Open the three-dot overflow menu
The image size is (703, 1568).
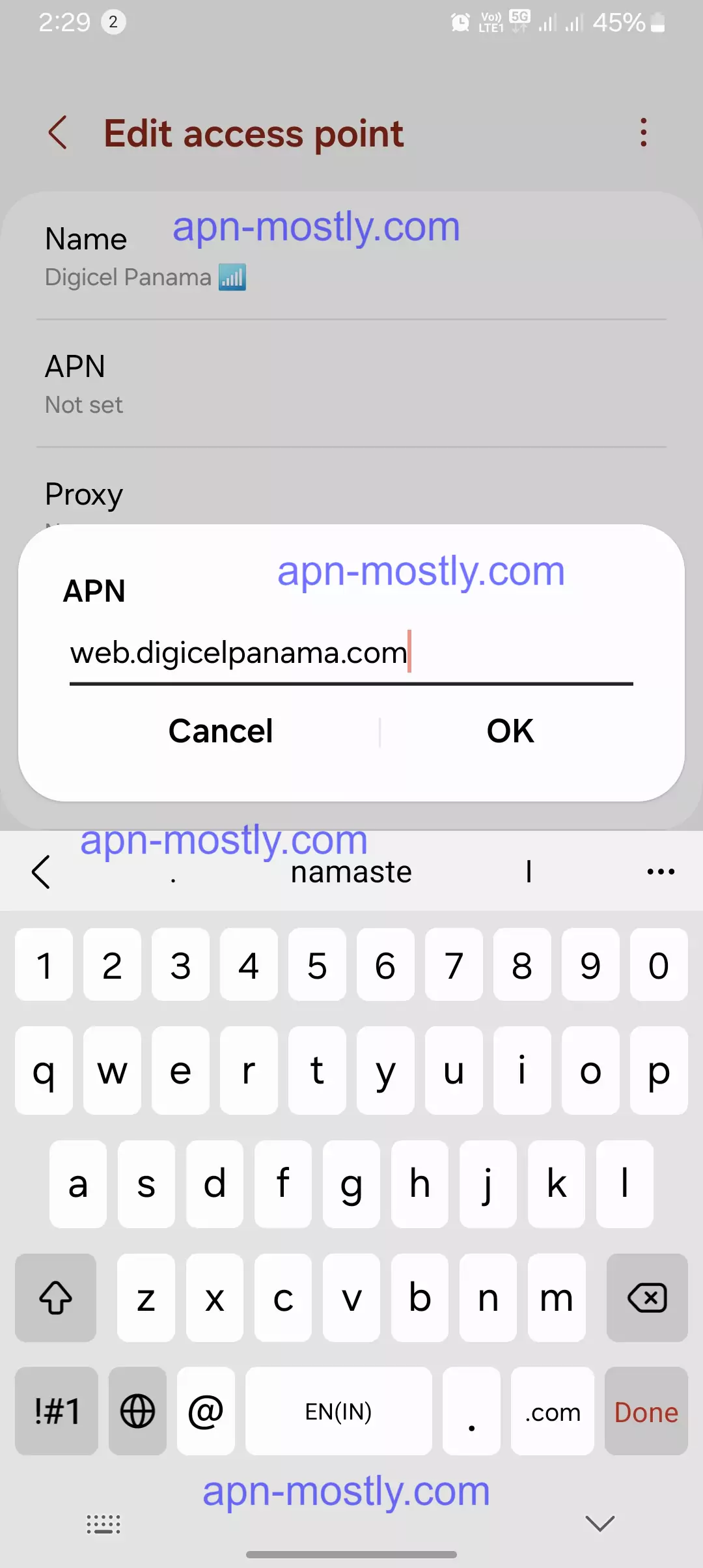coord(643,133)
